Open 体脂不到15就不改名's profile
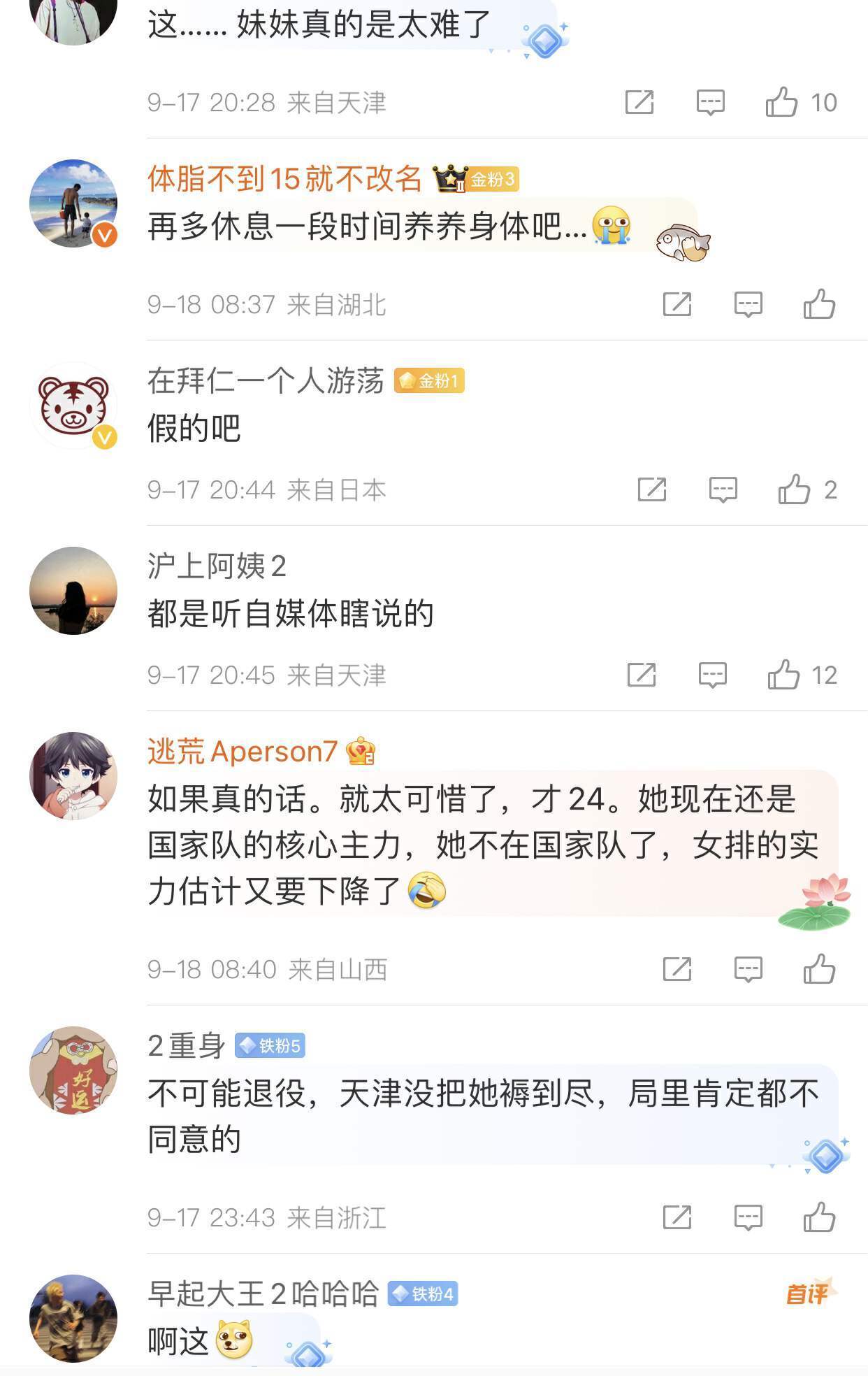The width and height of the screenshot is (868, 1376). [x=284, y=179]
